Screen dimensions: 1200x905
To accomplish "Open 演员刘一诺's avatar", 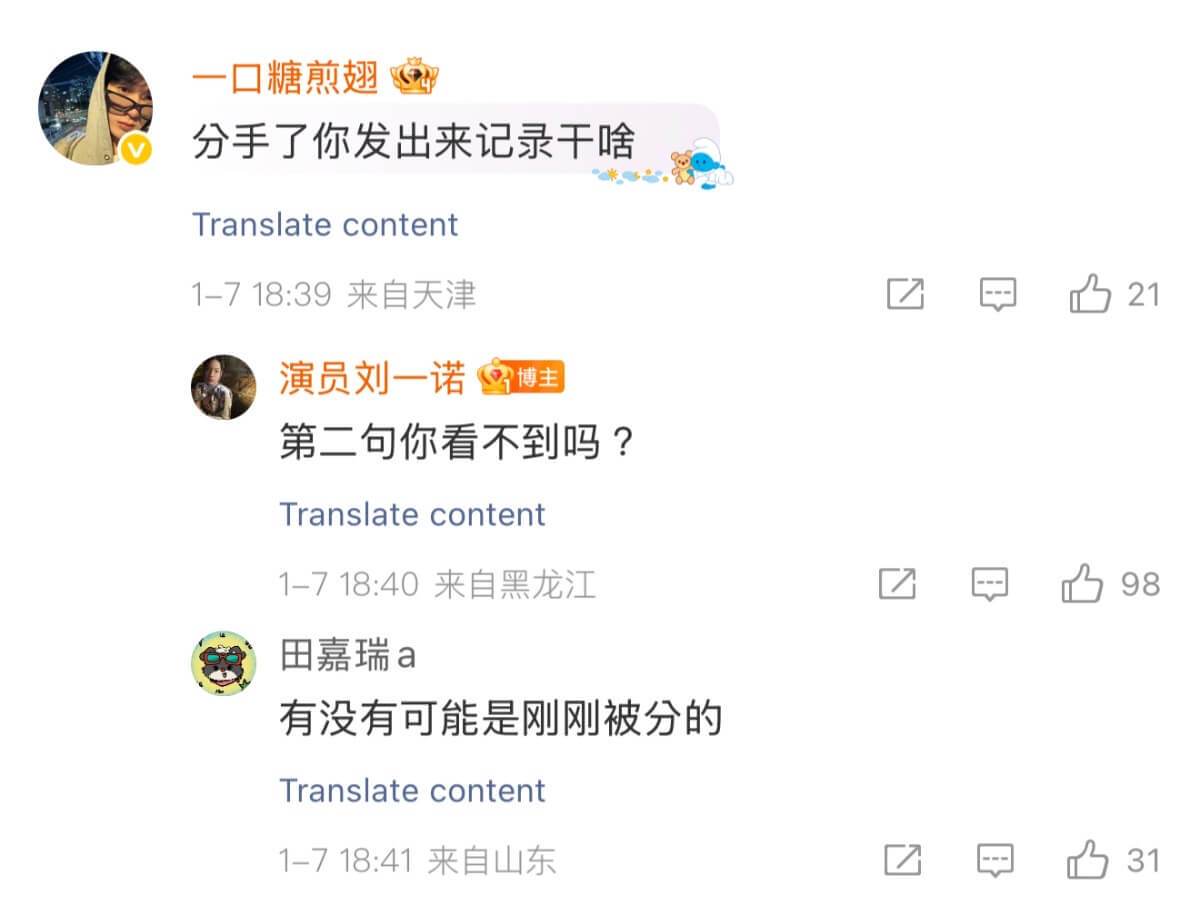I will click(x=223, y=387).
